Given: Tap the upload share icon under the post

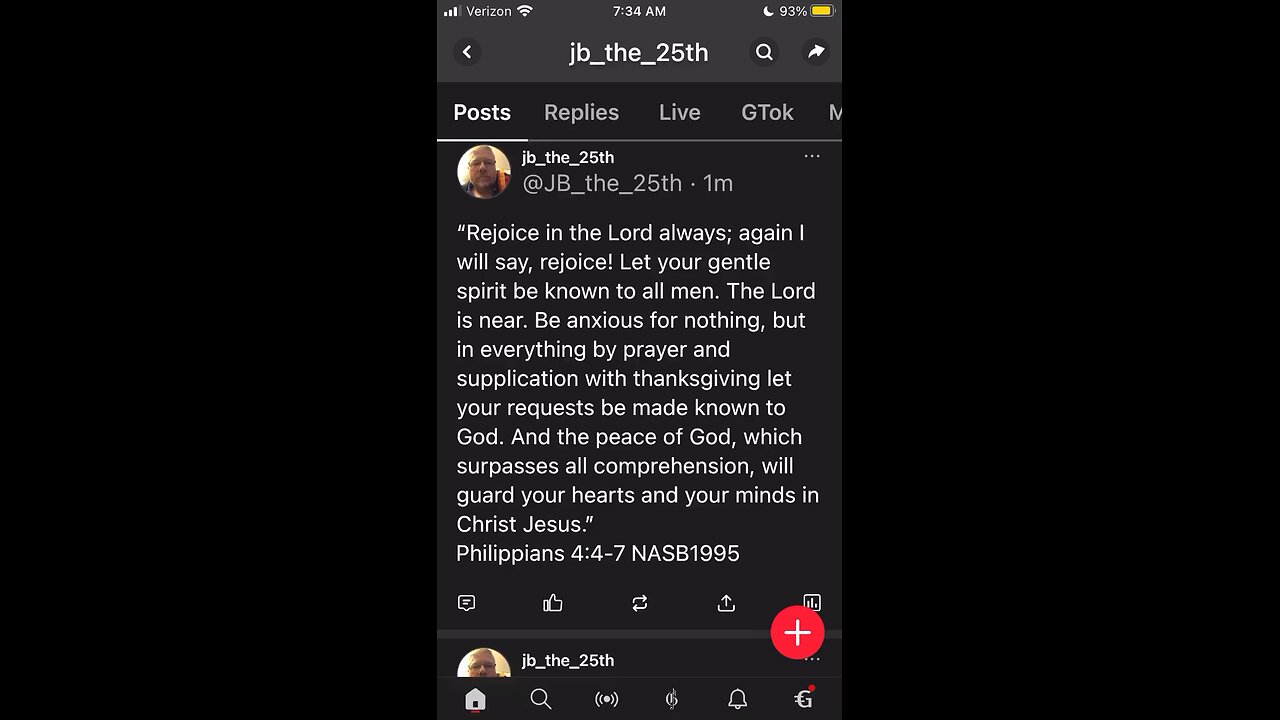Looking at the screenshot, I should pos(726,603).
